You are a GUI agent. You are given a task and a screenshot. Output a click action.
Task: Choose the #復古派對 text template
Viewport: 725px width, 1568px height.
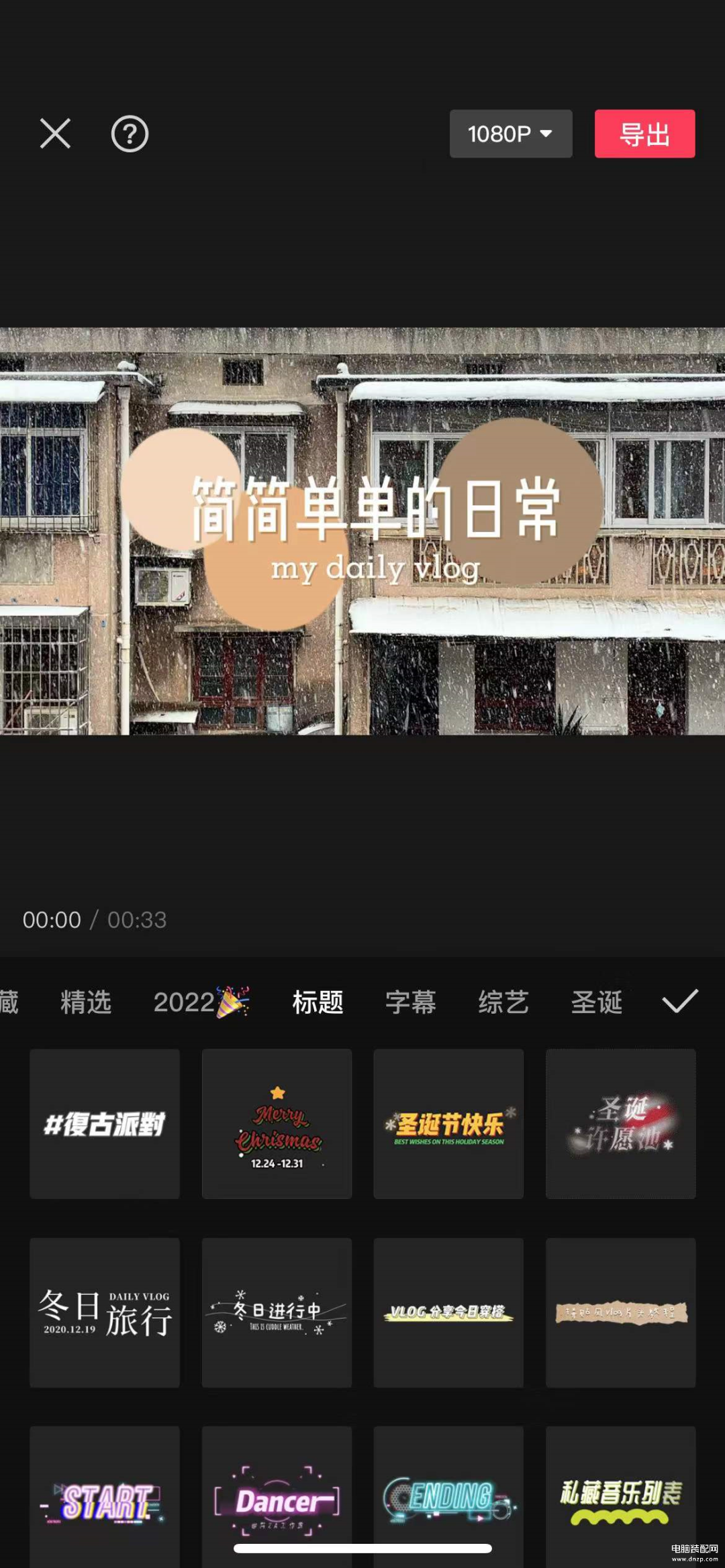click(x=105, y=1124)
